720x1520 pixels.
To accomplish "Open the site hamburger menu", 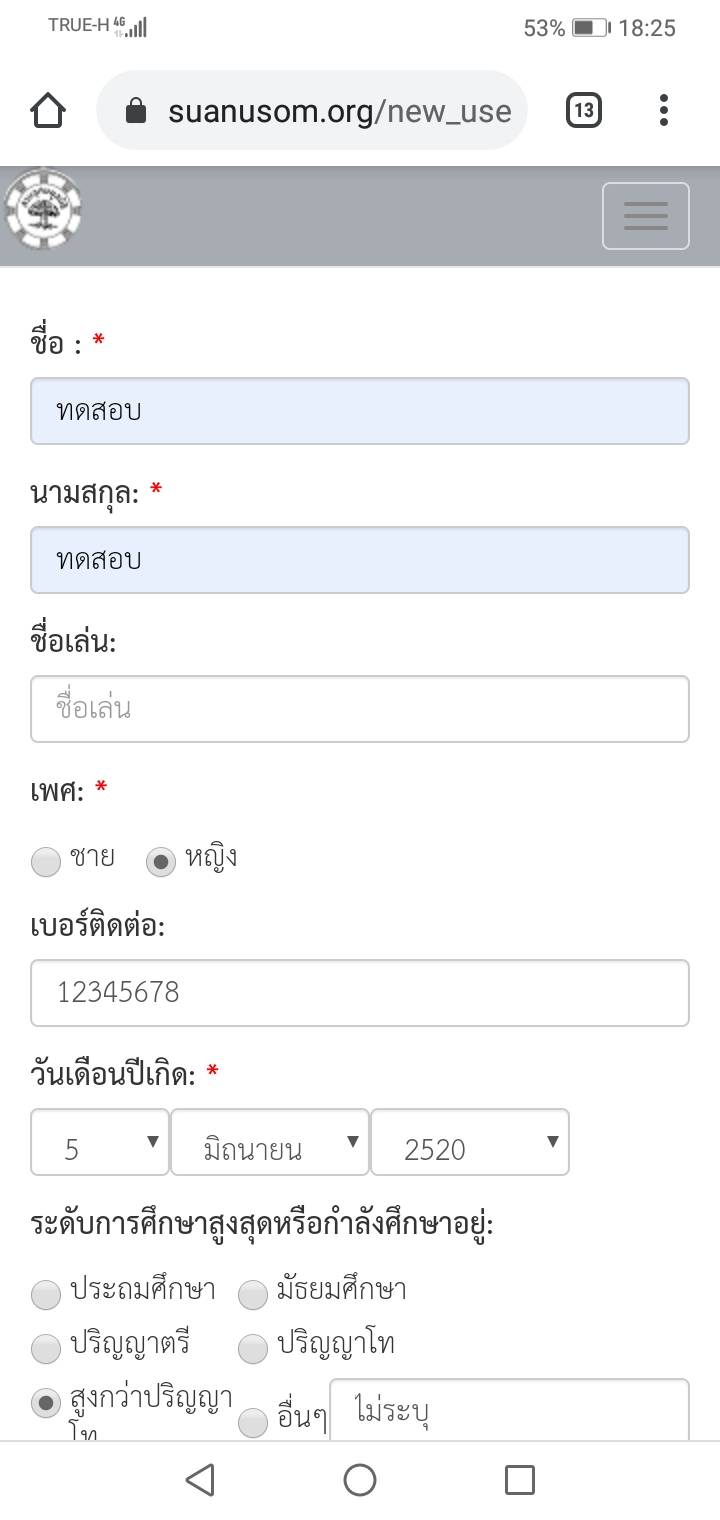I will 646,216.
